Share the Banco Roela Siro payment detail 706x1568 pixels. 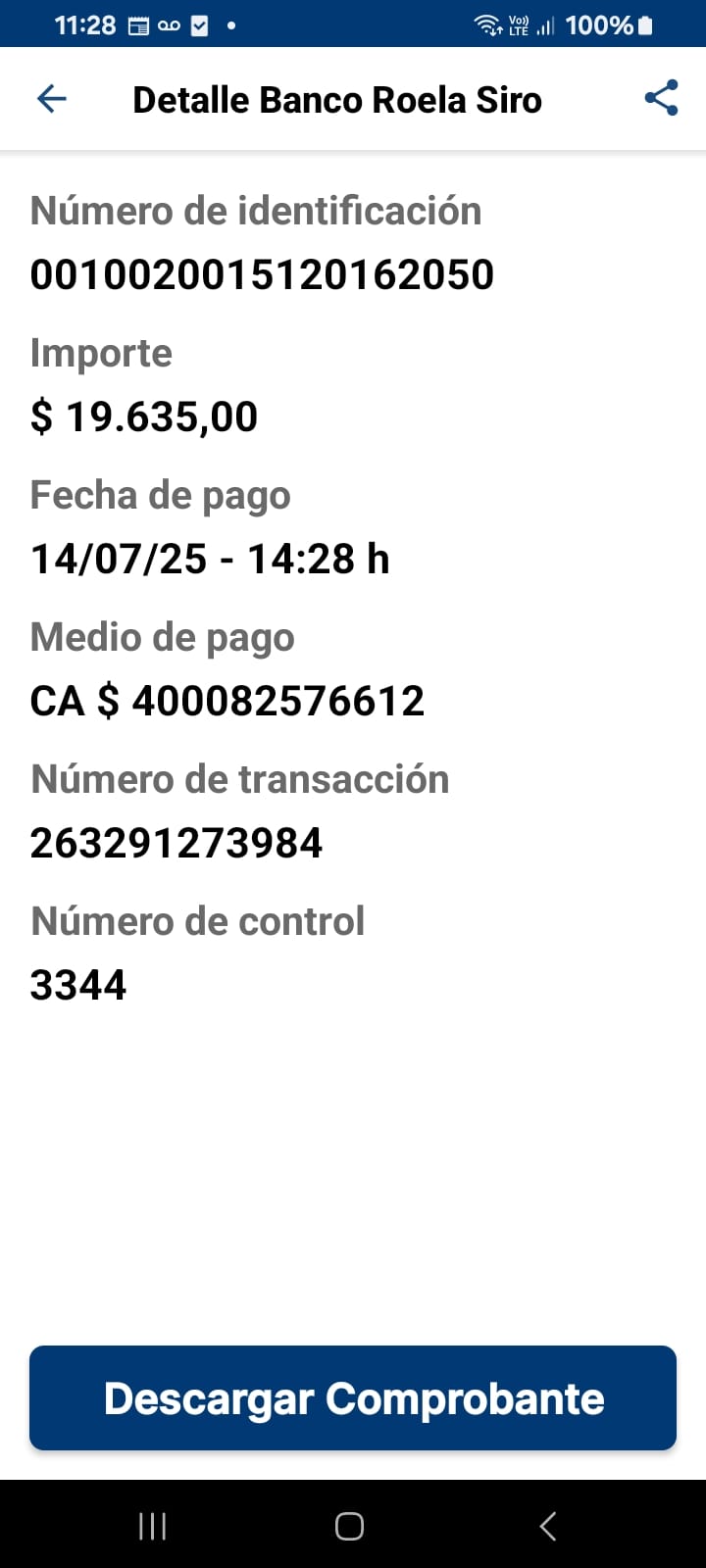661,99
